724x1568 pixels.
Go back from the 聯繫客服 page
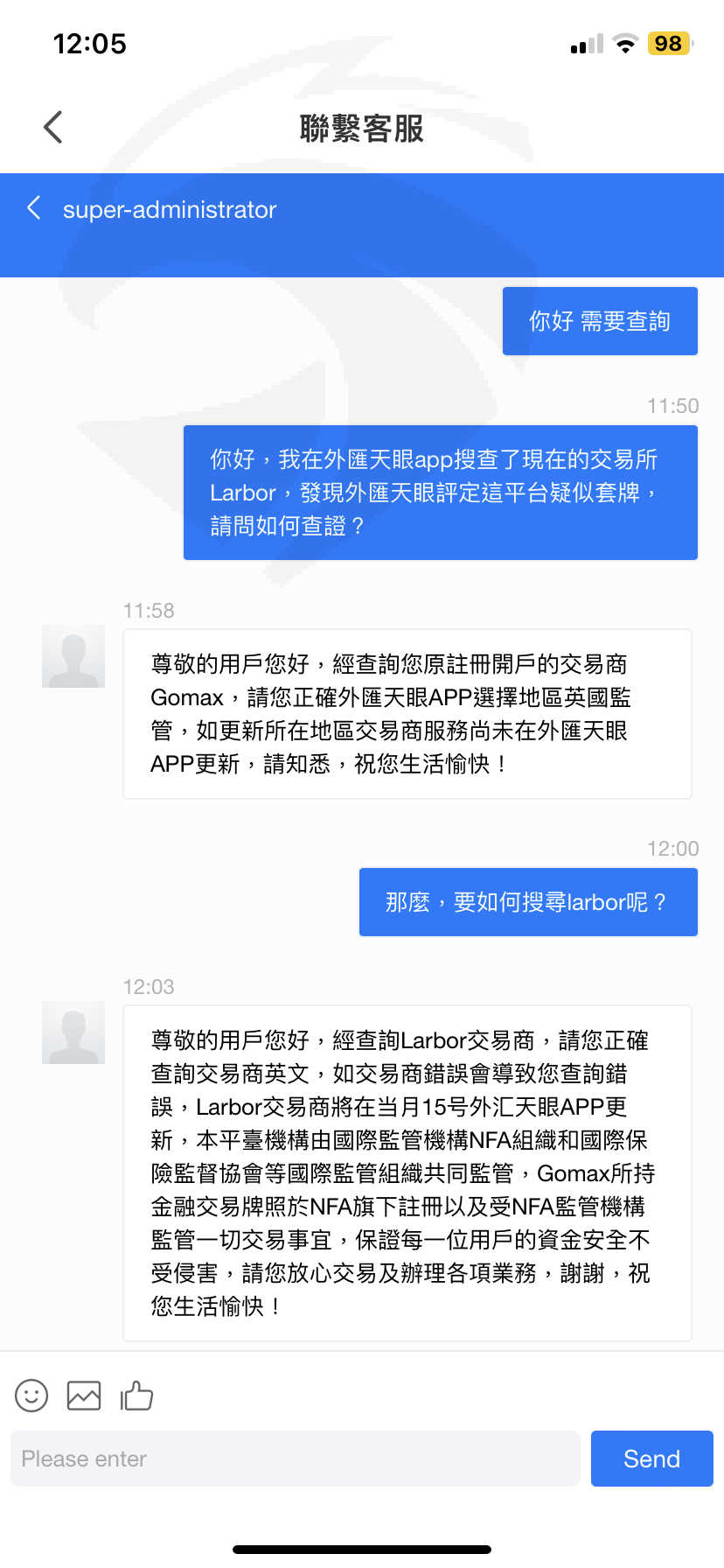pos(53,127)
